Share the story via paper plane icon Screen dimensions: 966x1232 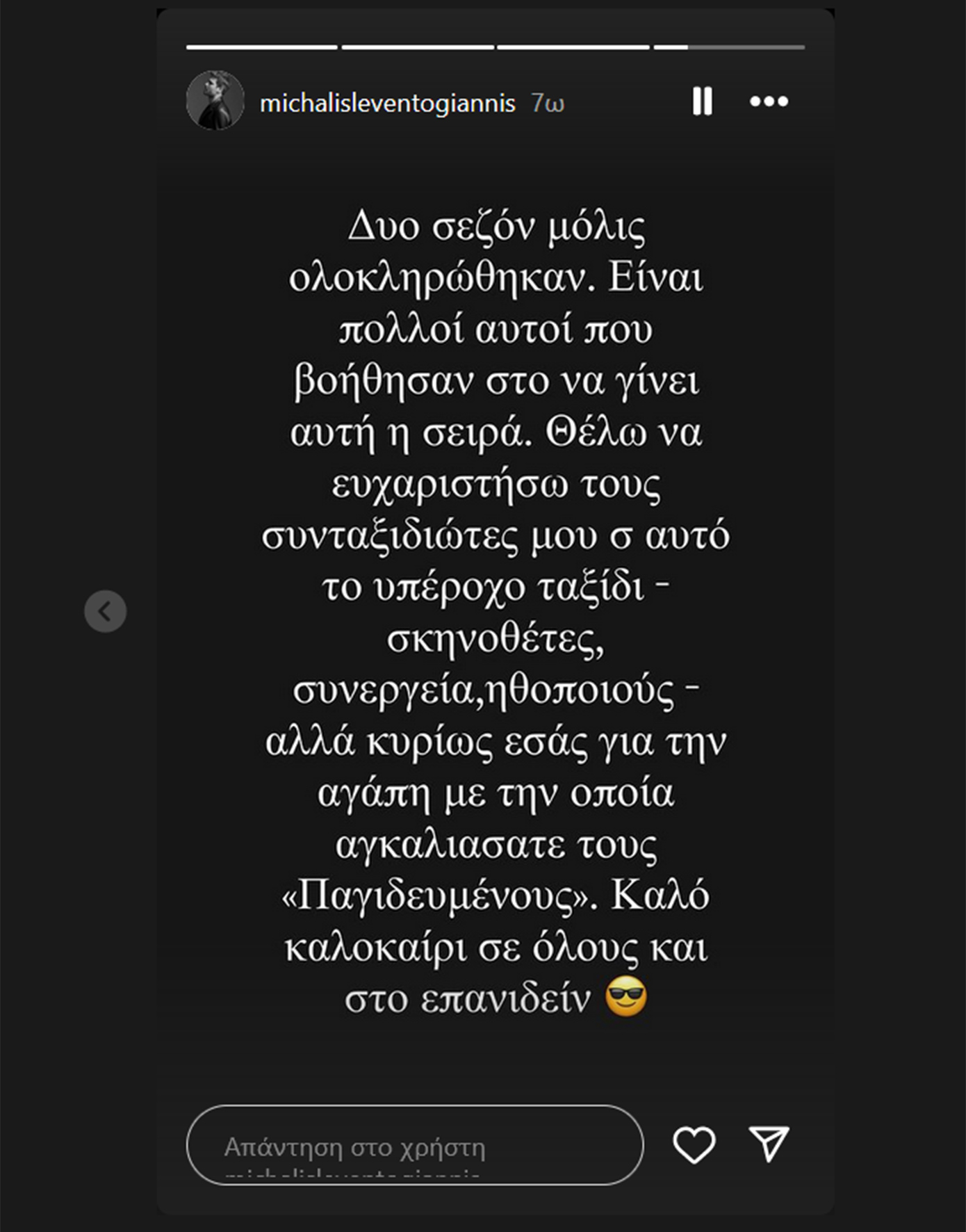click(769, 1143)
